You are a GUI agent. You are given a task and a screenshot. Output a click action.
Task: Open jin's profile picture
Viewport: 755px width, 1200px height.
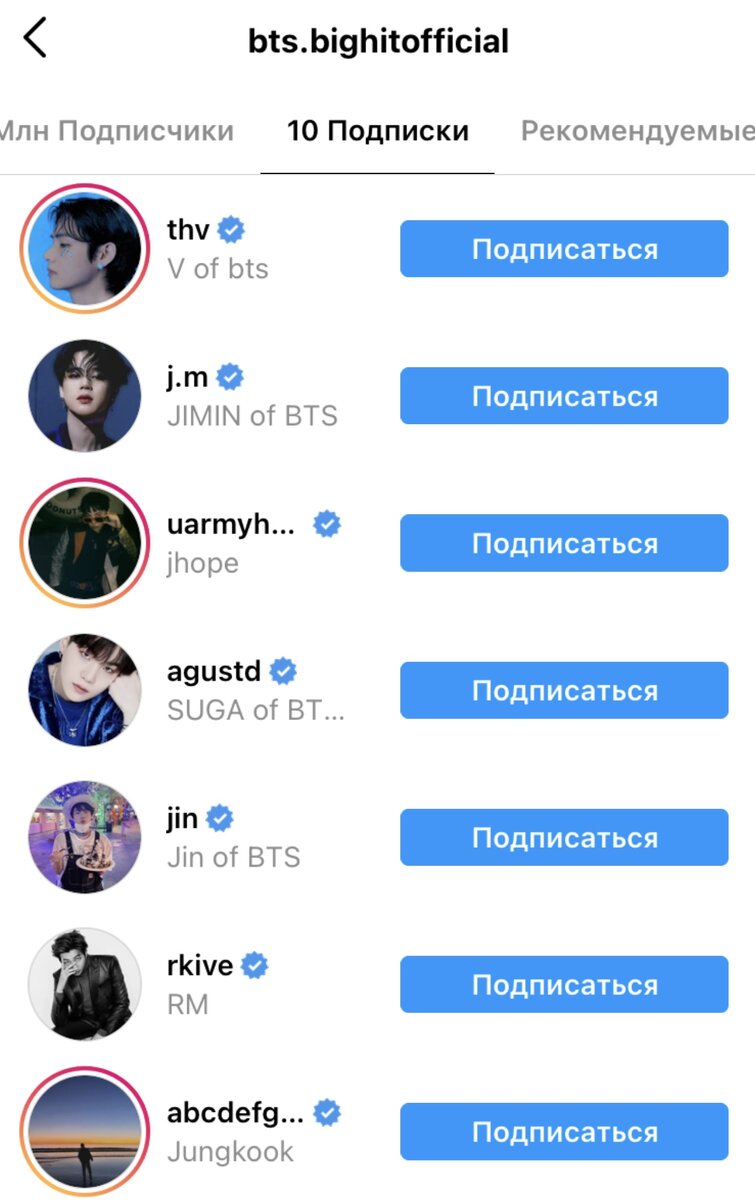point(85,838)
